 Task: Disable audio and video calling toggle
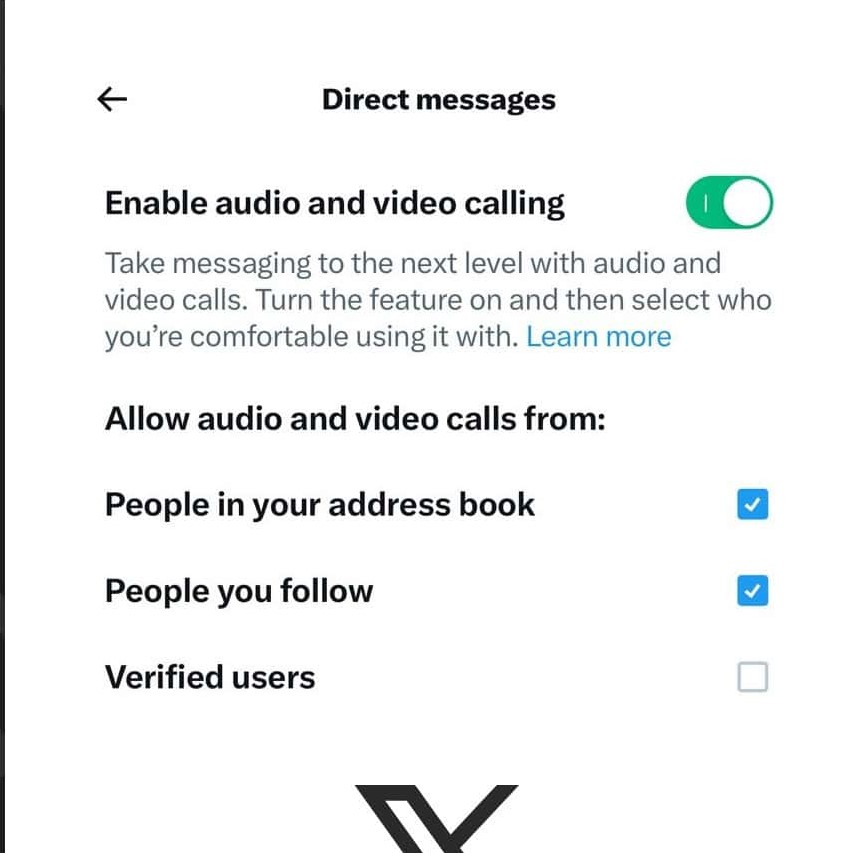tap(729, 204)
